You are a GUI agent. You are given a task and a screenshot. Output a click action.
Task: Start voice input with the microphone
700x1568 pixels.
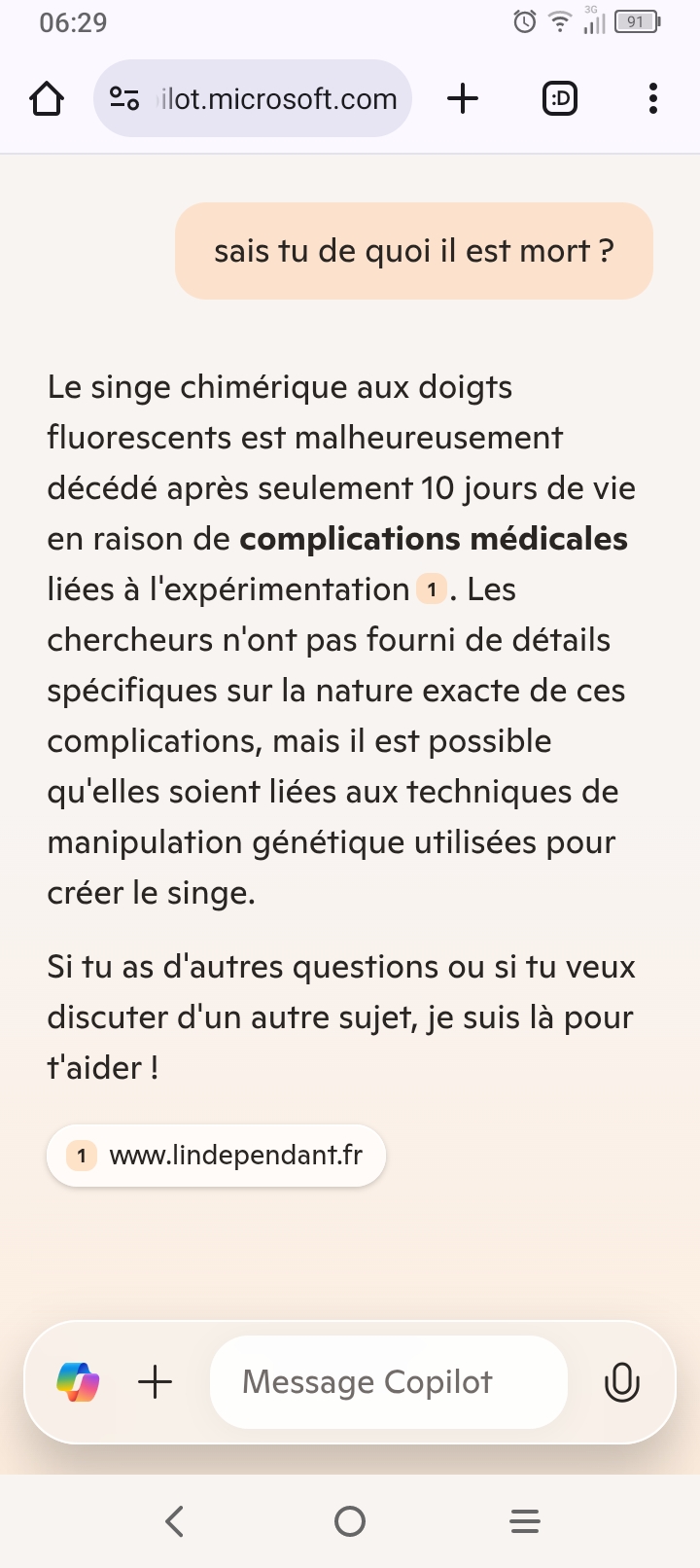(621, 1382)
